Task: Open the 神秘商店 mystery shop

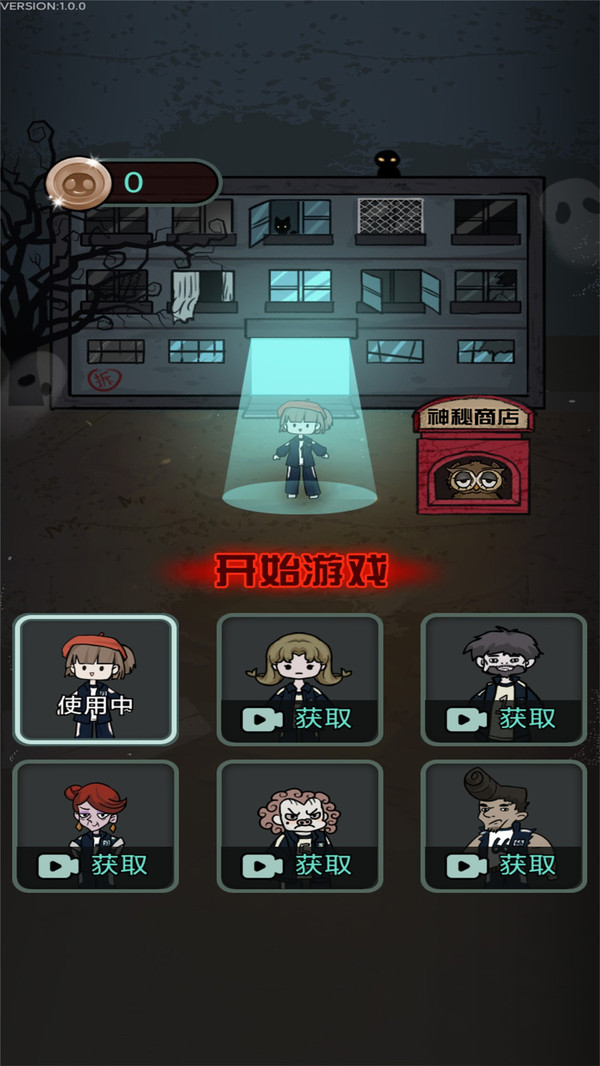Action: click(x=473, y=460)
